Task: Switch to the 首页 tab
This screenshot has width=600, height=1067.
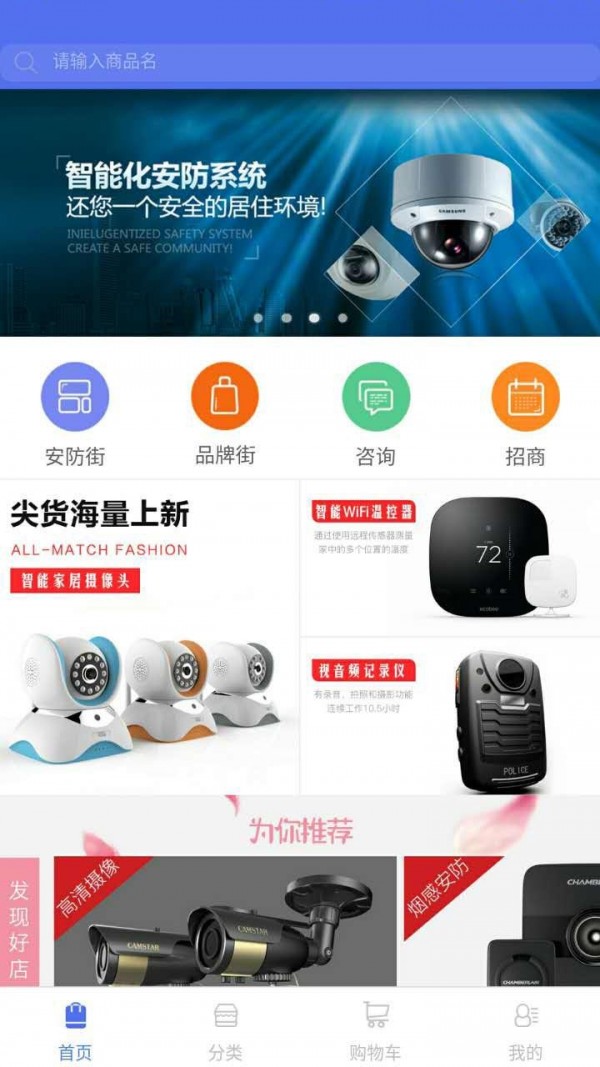Action: point(75,1030)
